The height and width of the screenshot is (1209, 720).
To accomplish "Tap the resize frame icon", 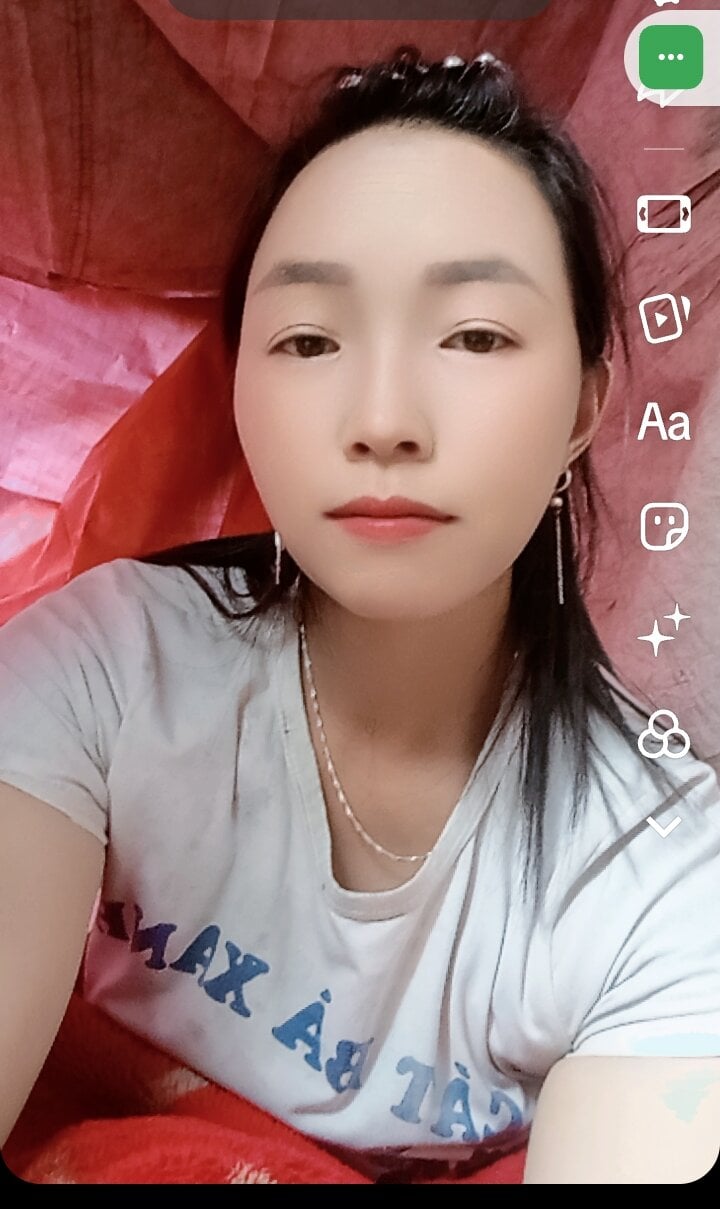I will pos(664,213).
